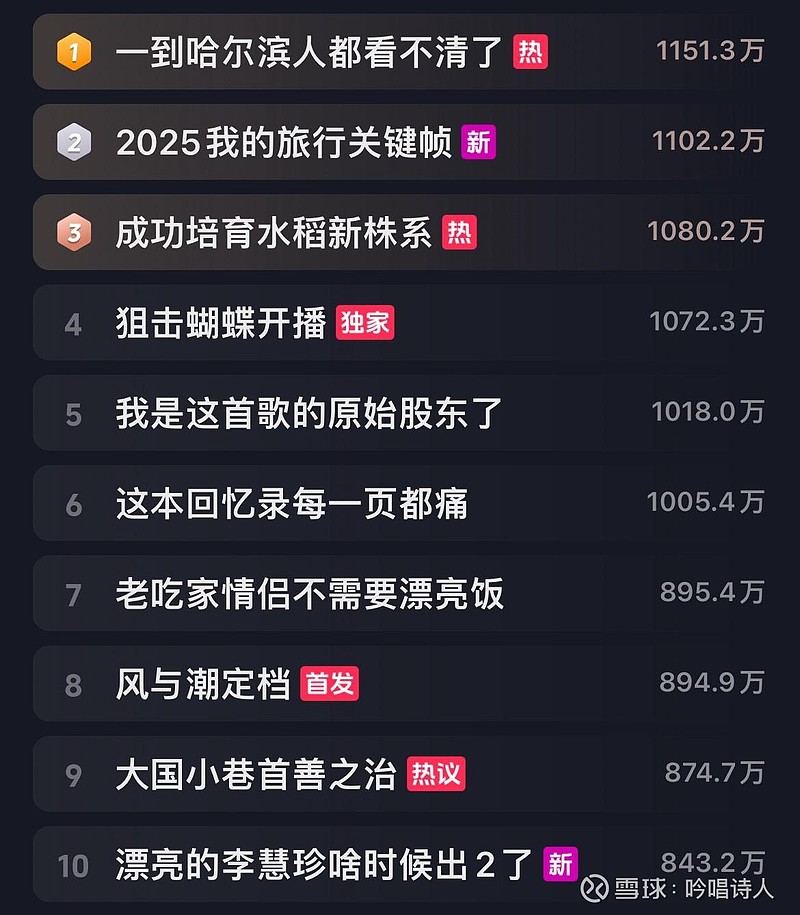Select the topic 漂亮的李慧珍啥时候出2了
The height and width of the screenshot is (915, 800).
[324, 865]
